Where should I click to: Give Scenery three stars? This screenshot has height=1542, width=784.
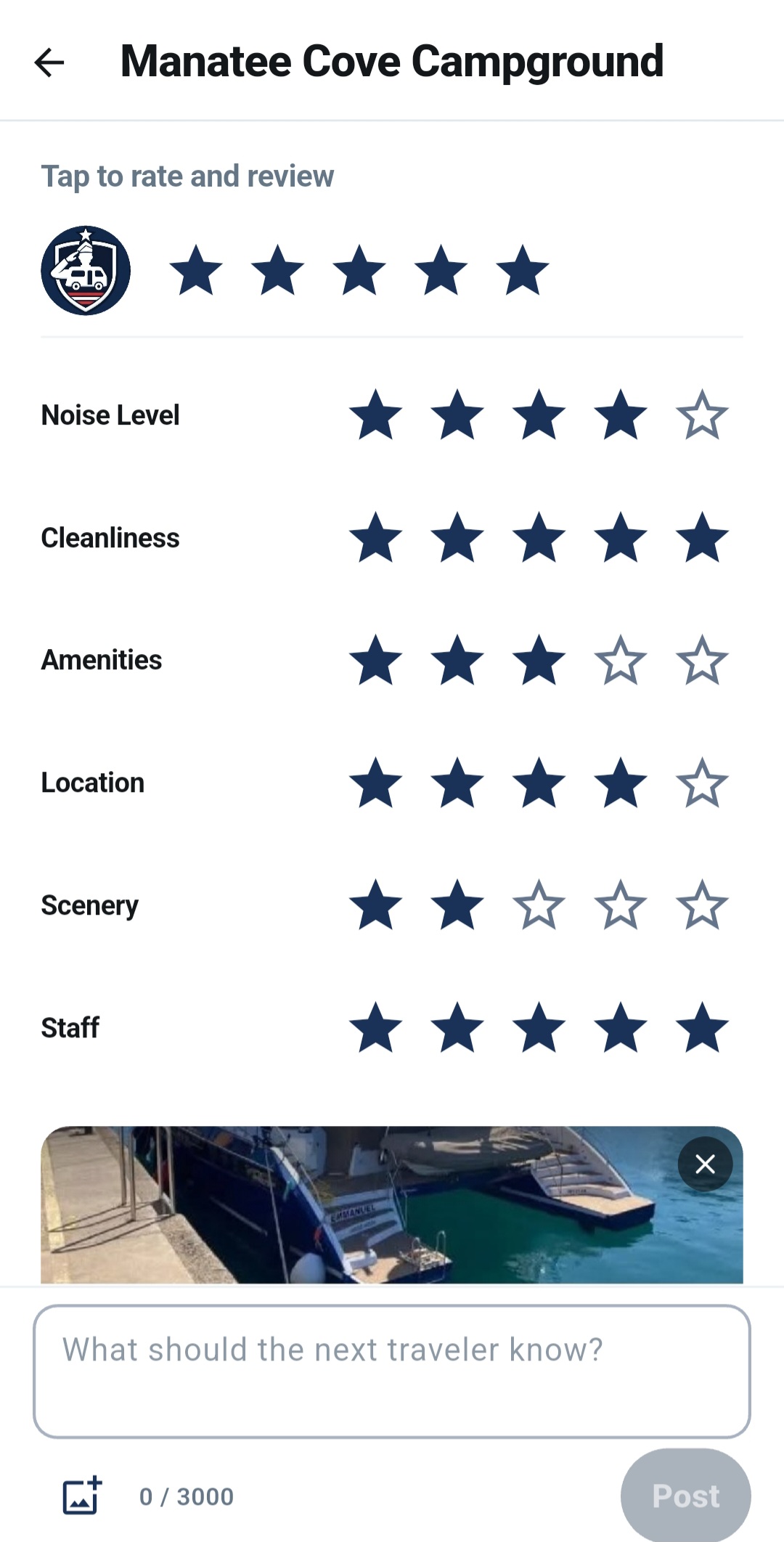(x=539, y=905)
